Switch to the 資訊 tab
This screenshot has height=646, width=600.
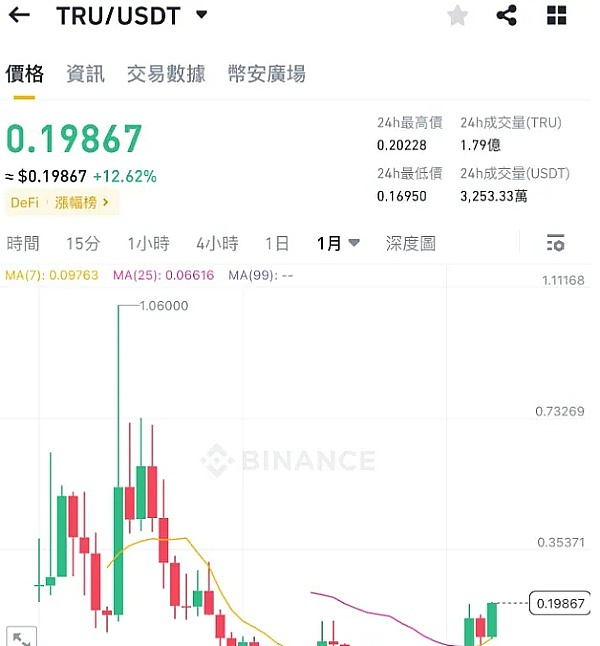coord(85,74)
